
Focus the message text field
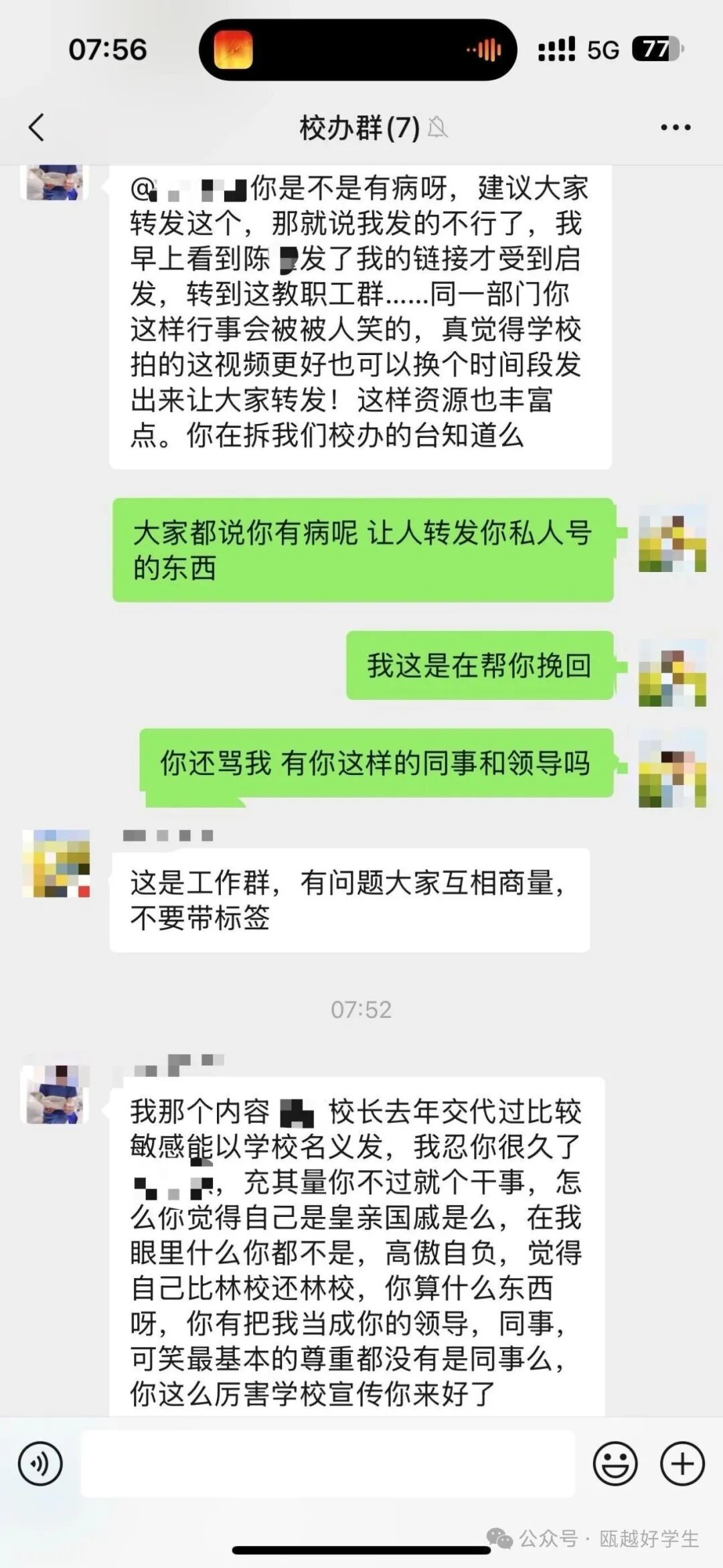pos(328,1464)
